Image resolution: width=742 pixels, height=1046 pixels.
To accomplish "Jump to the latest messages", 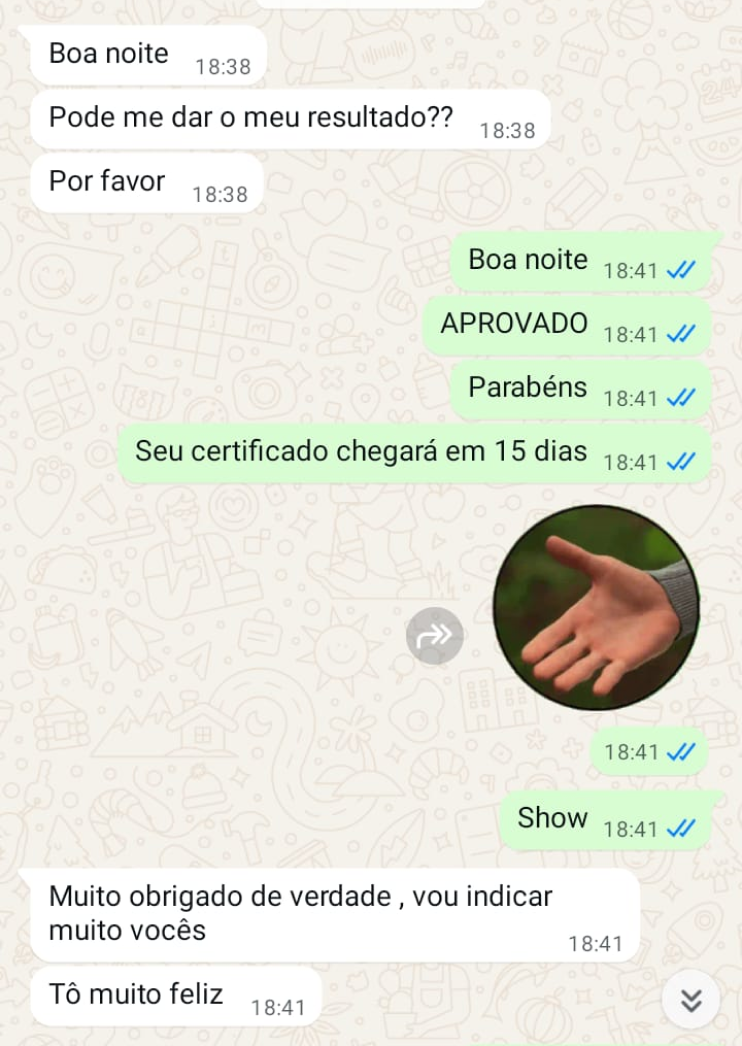I will click(x=690, y=999).
